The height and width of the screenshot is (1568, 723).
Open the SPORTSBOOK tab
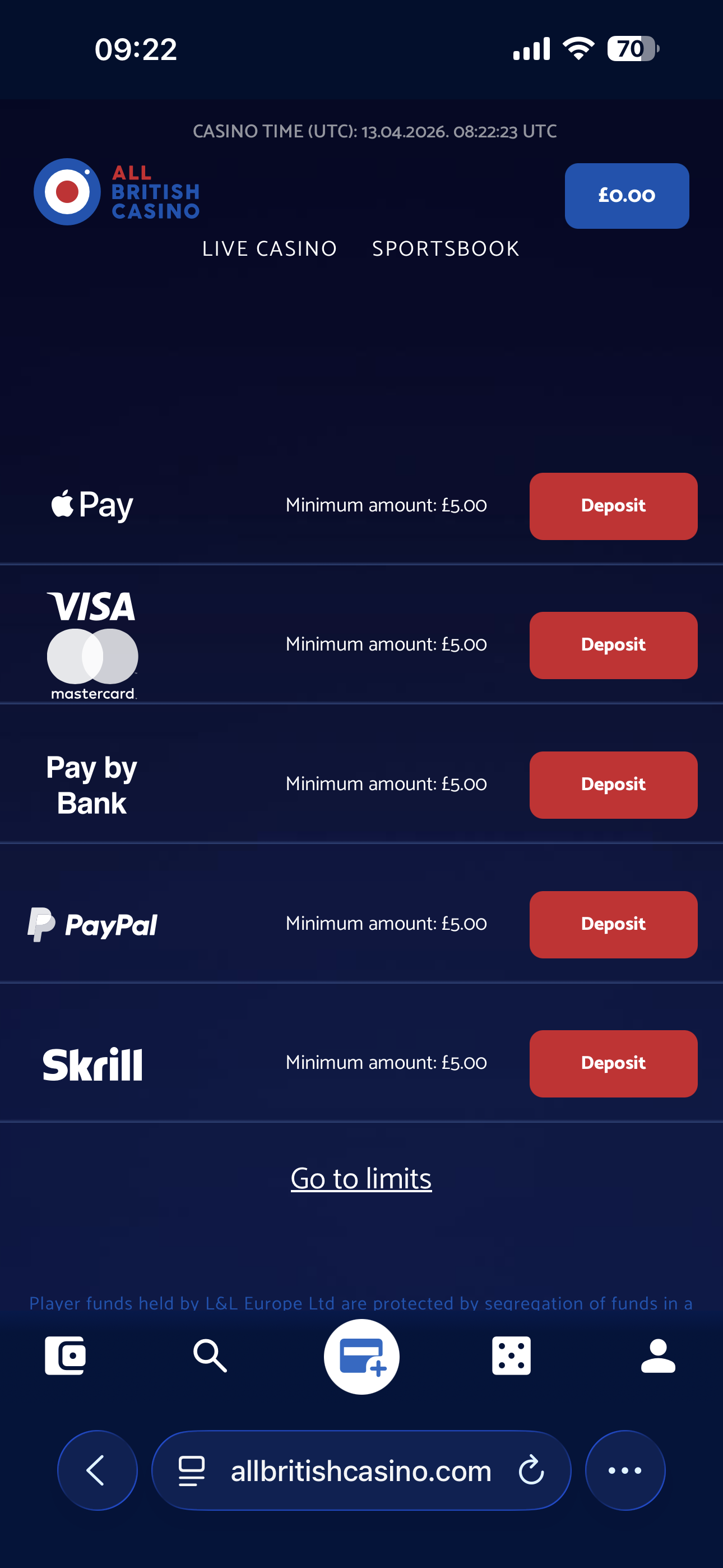pos(446,248)
